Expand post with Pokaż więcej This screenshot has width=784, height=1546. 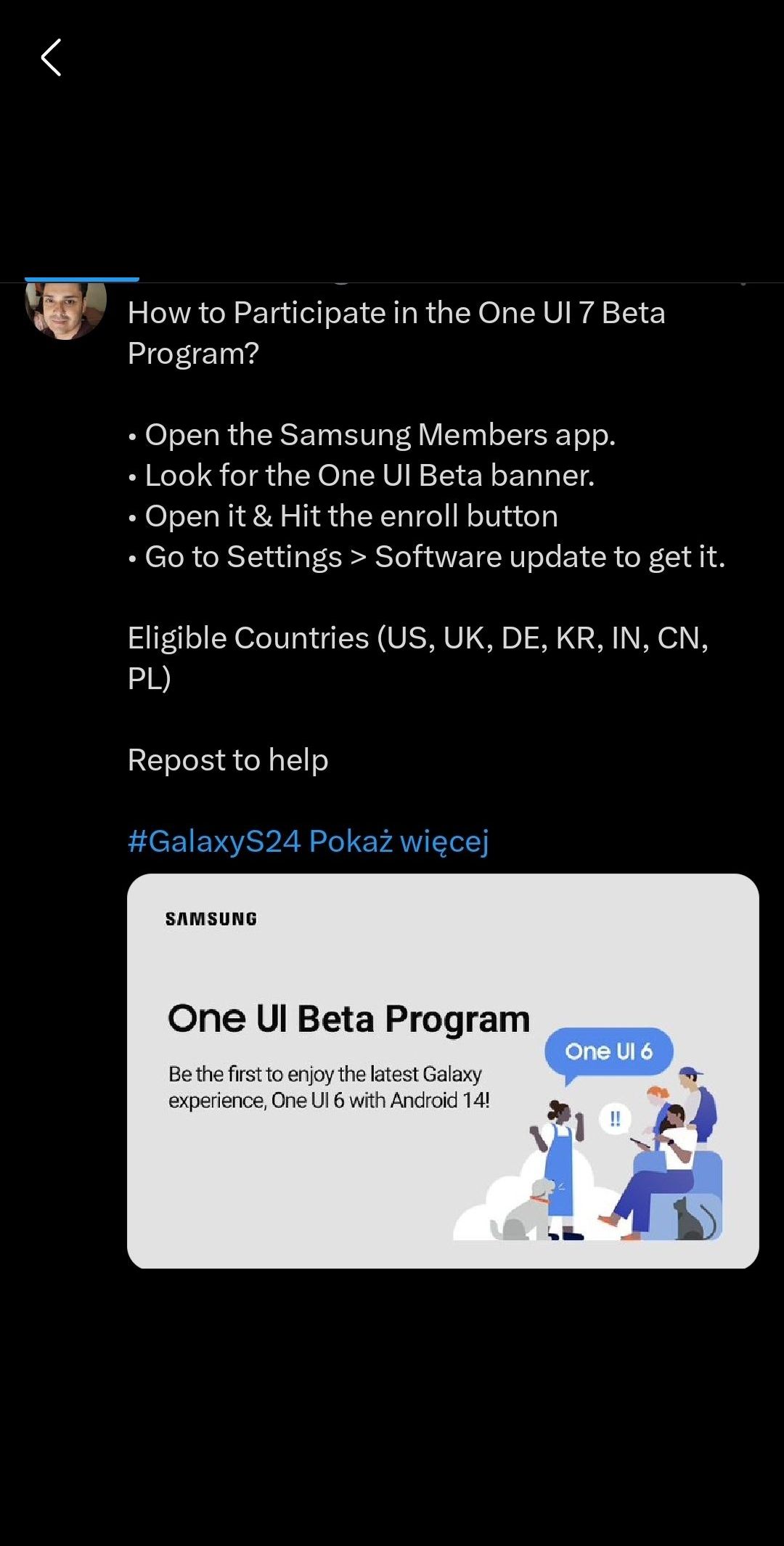click(399, 841)
